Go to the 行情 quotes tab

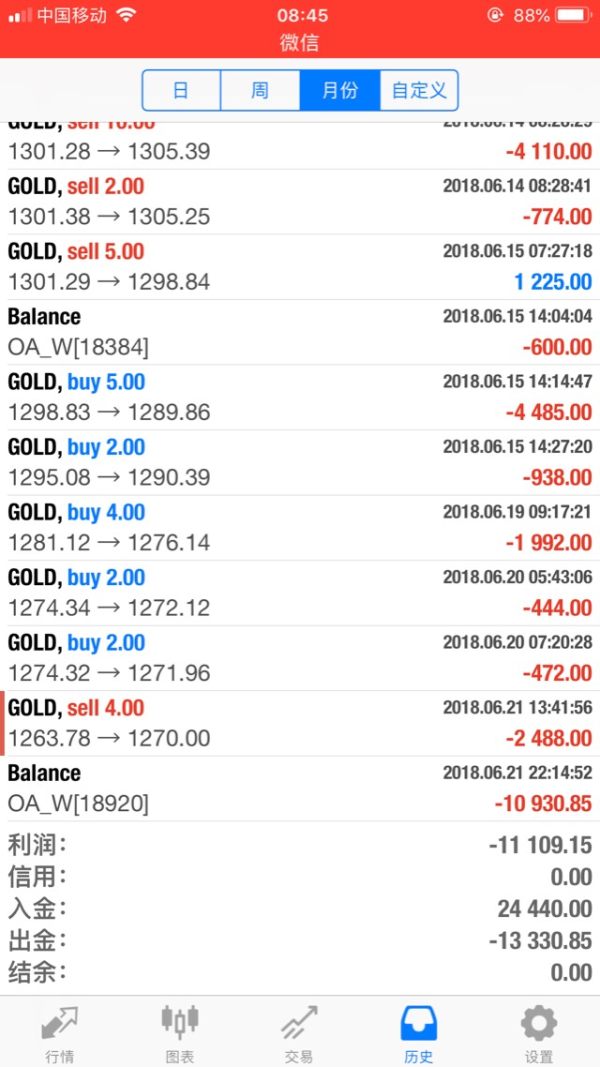pyautogui.click(x=60, y=1033)
